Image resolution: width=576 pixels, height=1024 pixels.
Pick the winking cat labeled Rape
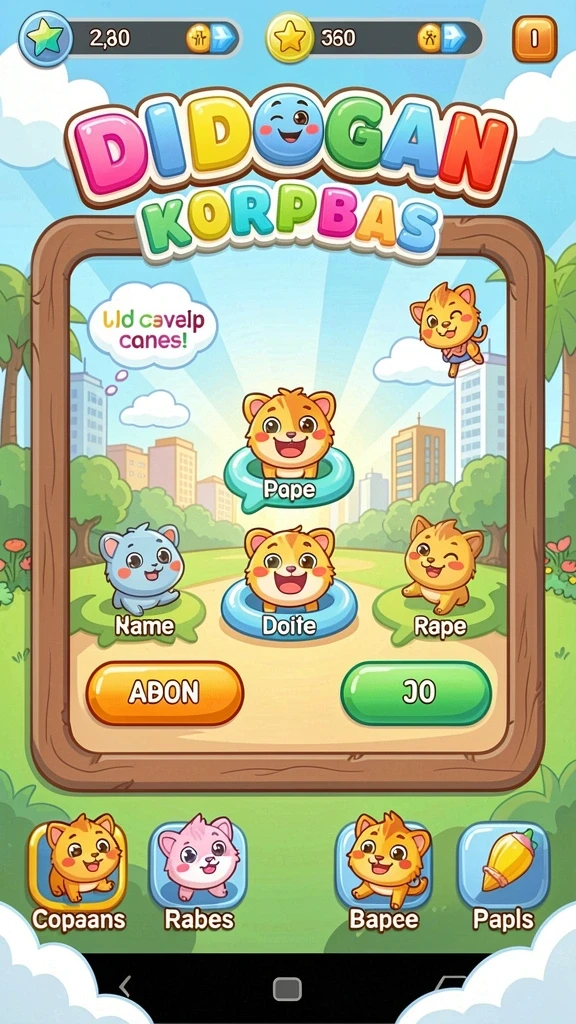(440, 578)
